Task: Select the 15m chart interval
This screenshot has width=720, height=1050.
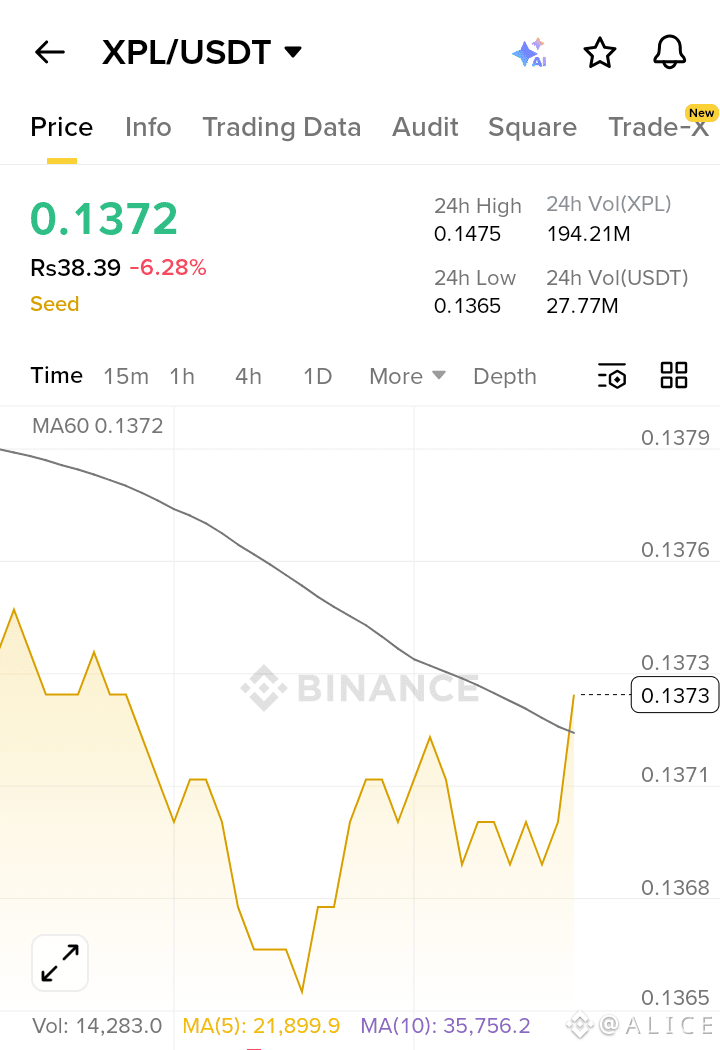Action: click(x=126, y=376)
